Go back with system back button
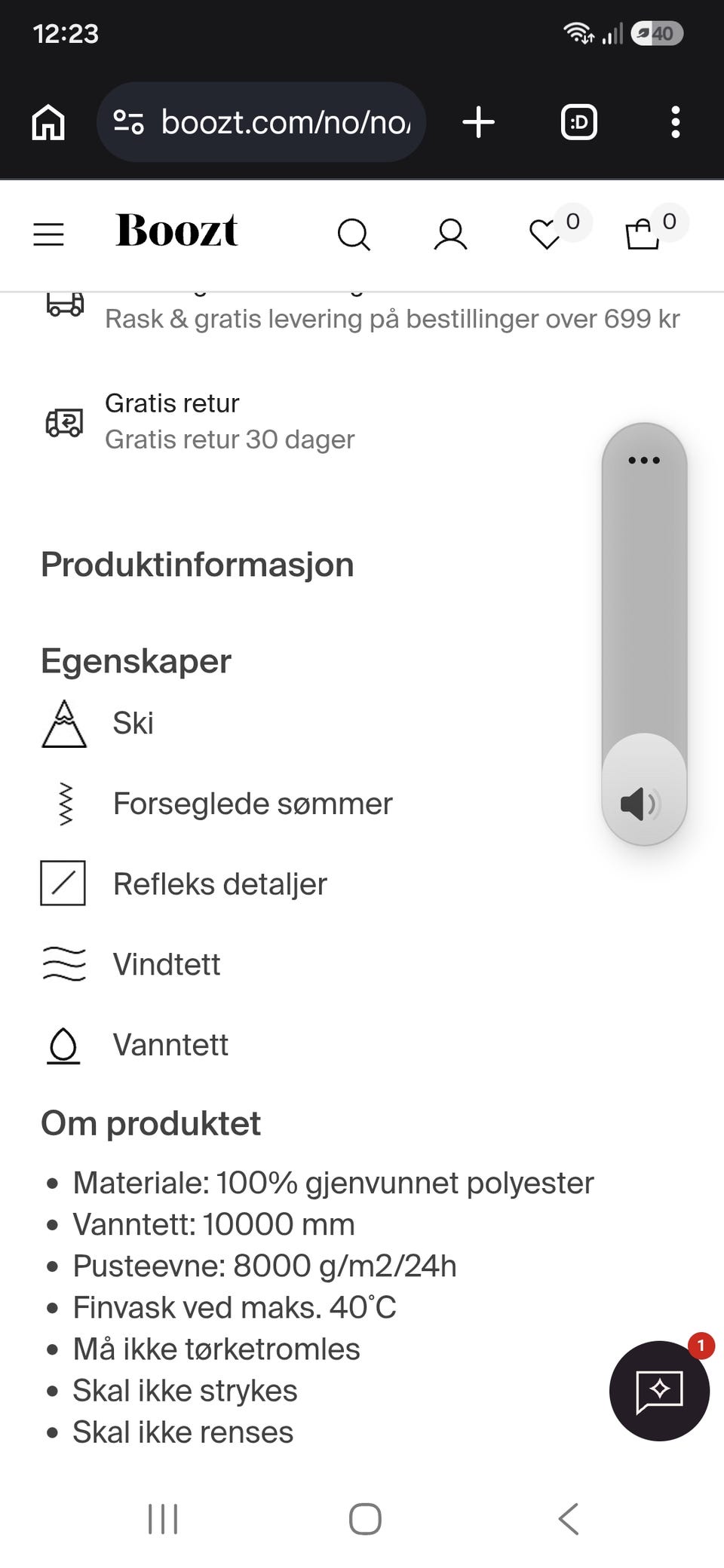724x1568 pixels. [569, 1518]
